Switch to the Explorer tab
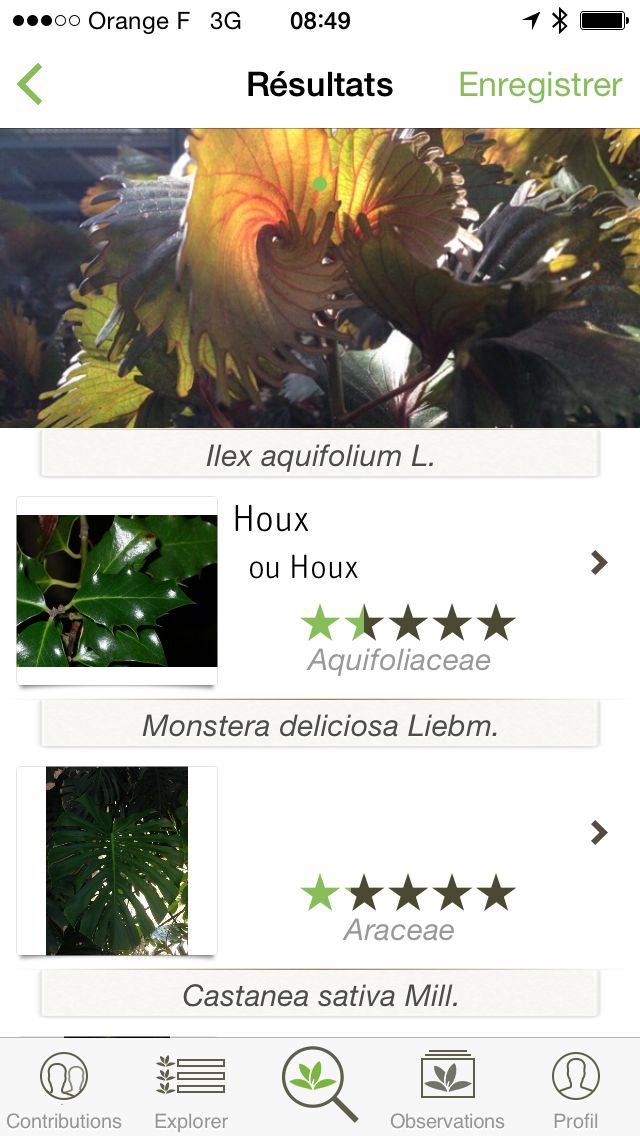This screenshot has height=1136, width=640. click(191, 1090)
